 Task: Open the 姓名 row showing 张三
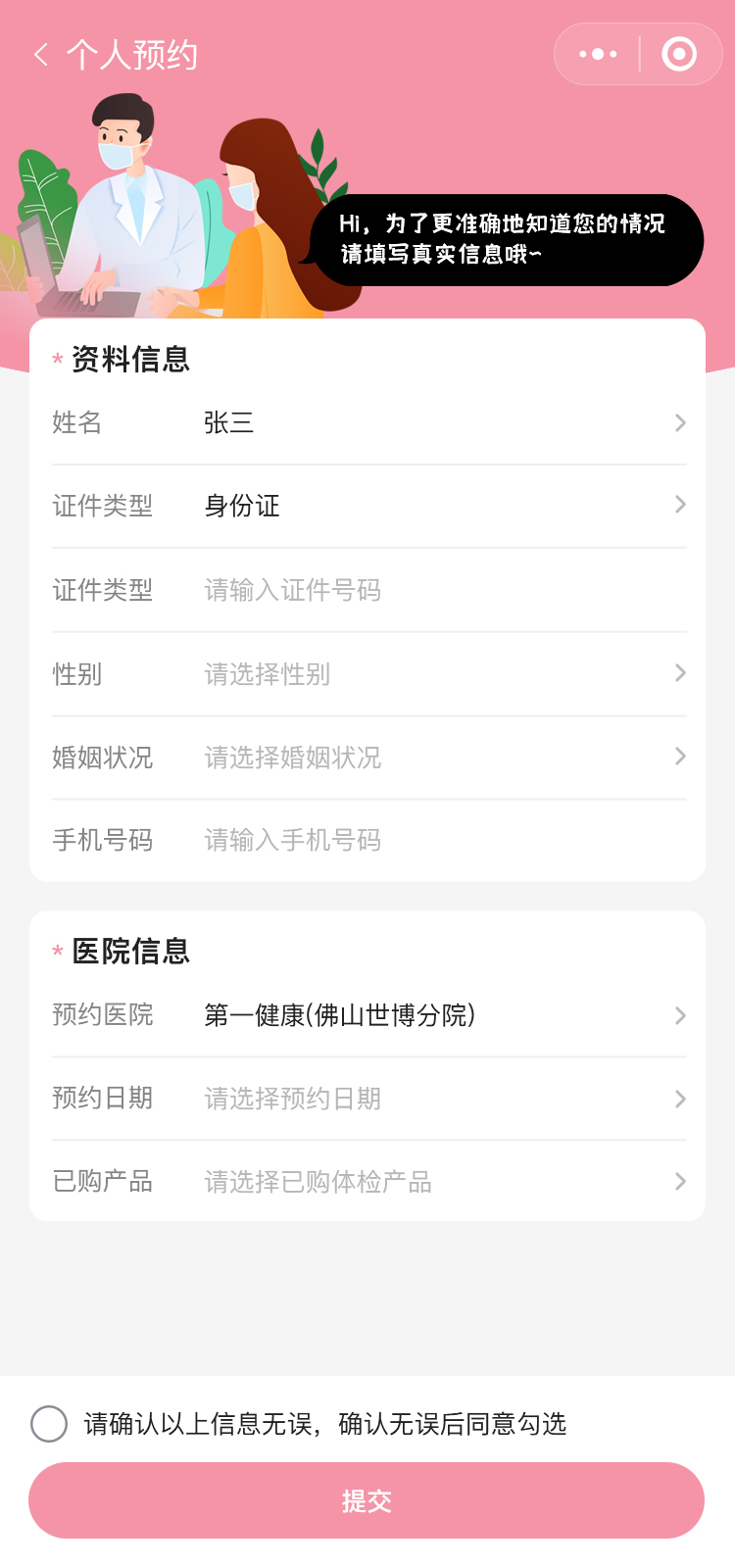pos(368,422)
